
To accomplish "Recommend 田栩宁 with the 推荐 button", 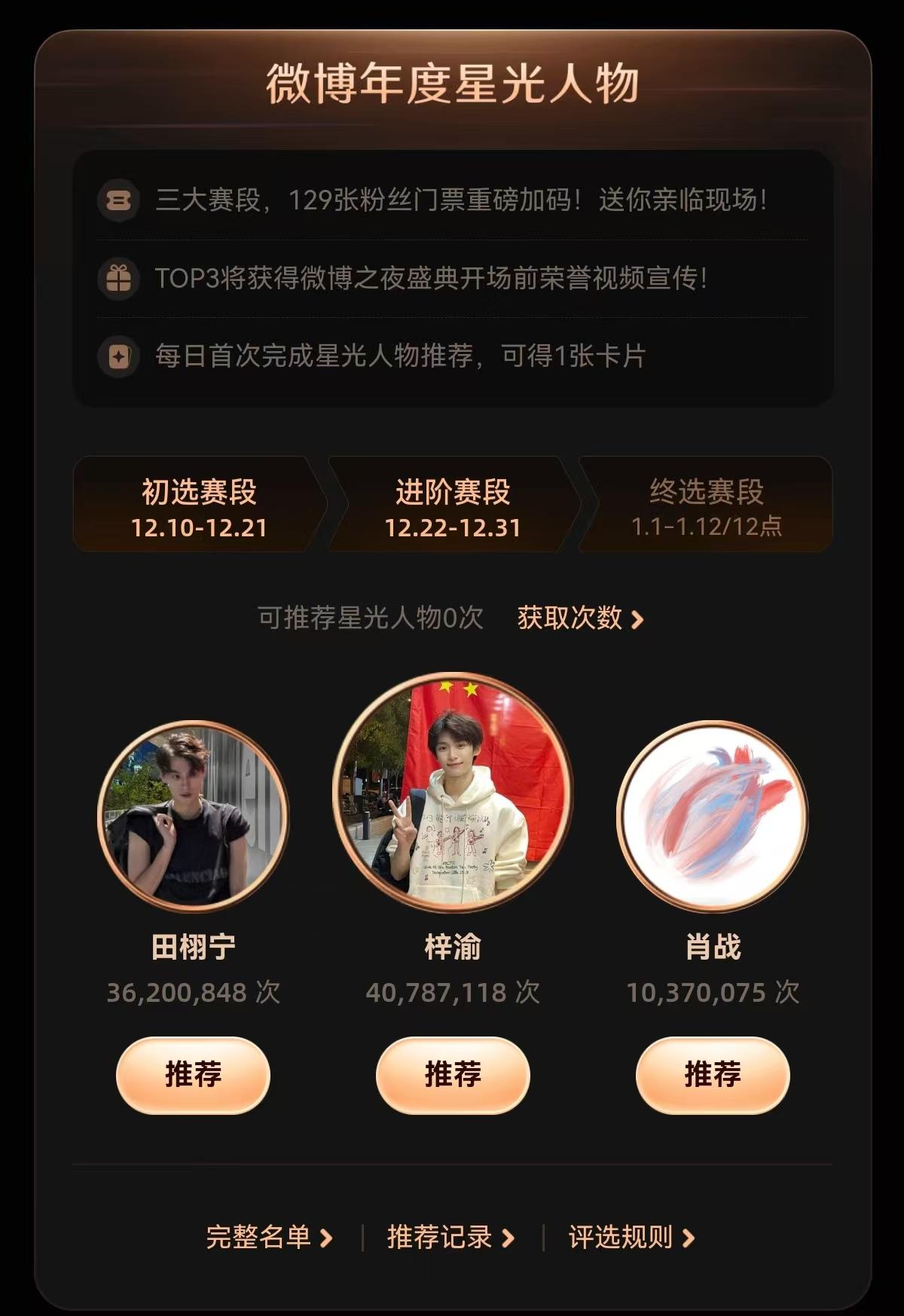I will pos(193,1075).
